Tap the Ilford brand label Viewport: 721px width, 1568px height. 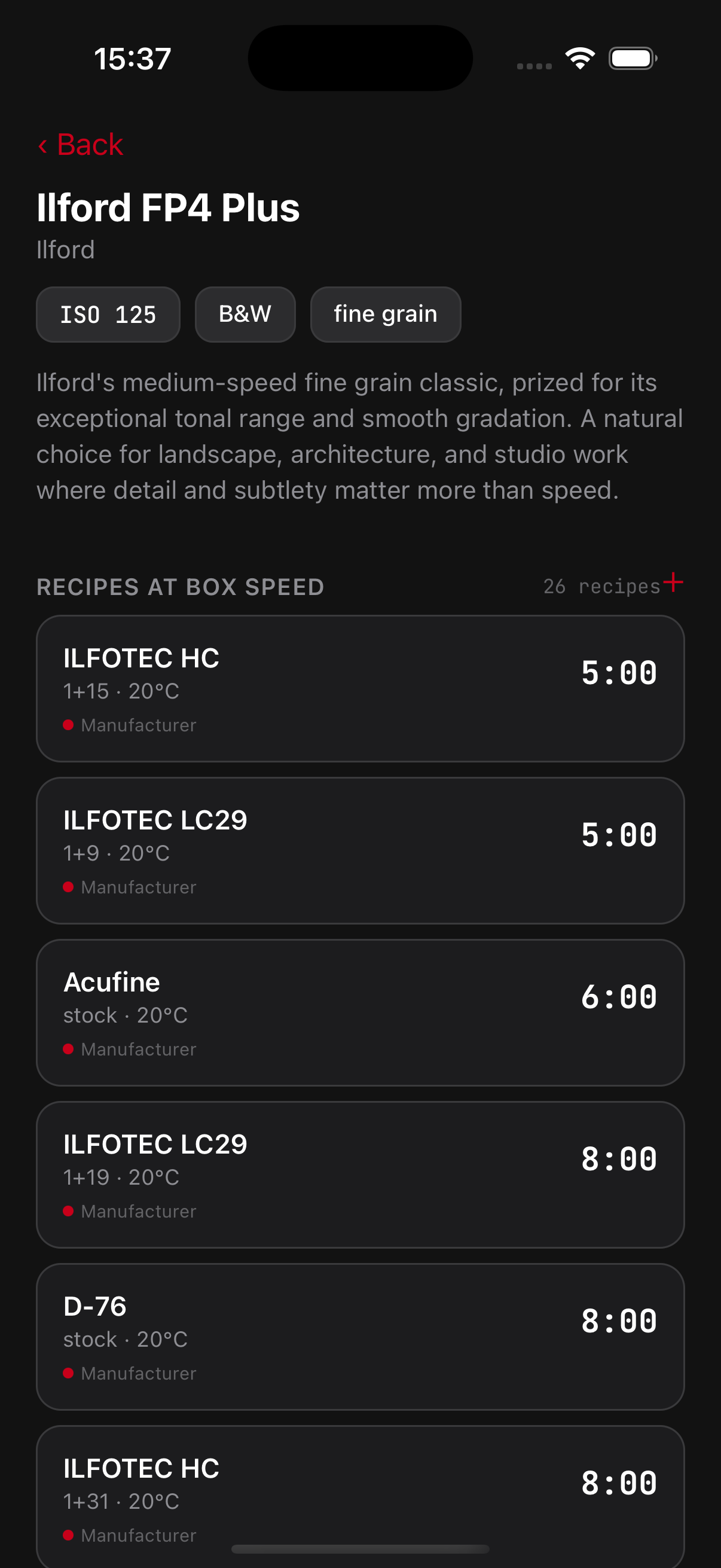click(x=65, y=248)
